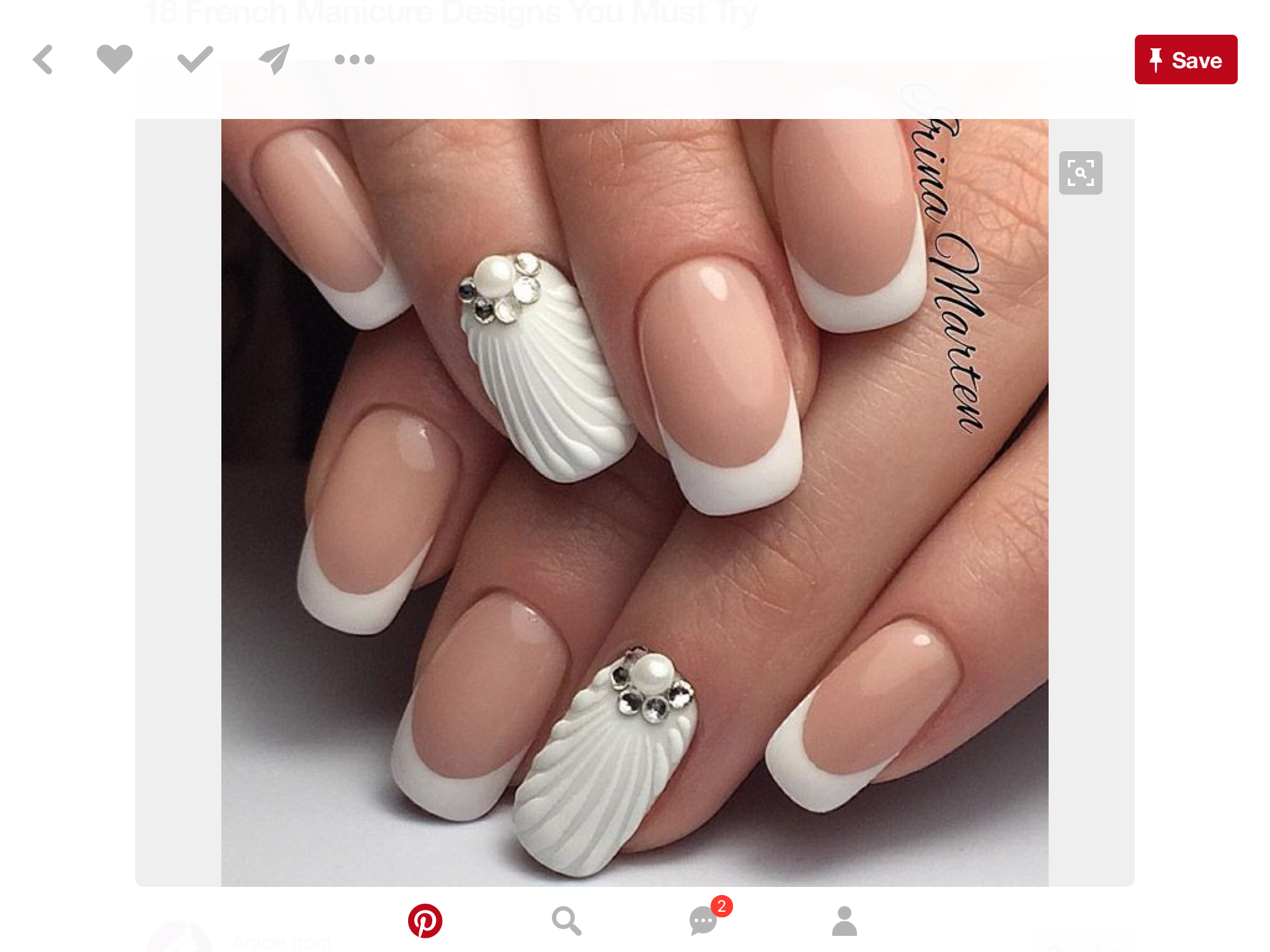
Task: Open the search tab
Action: [x=566, y=920]
